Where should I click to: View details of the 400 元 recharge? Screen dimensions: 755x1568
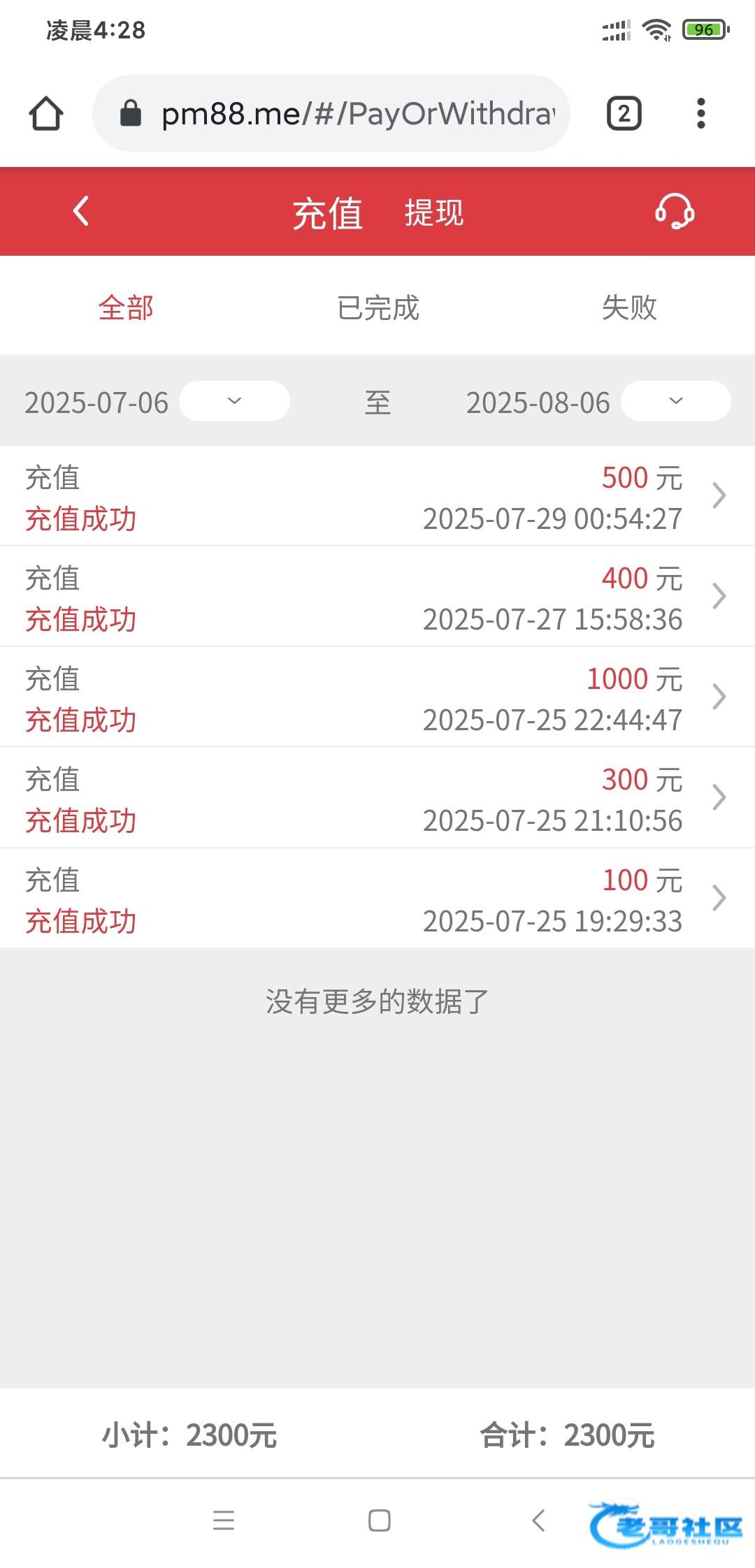click(x=377, y=597)
